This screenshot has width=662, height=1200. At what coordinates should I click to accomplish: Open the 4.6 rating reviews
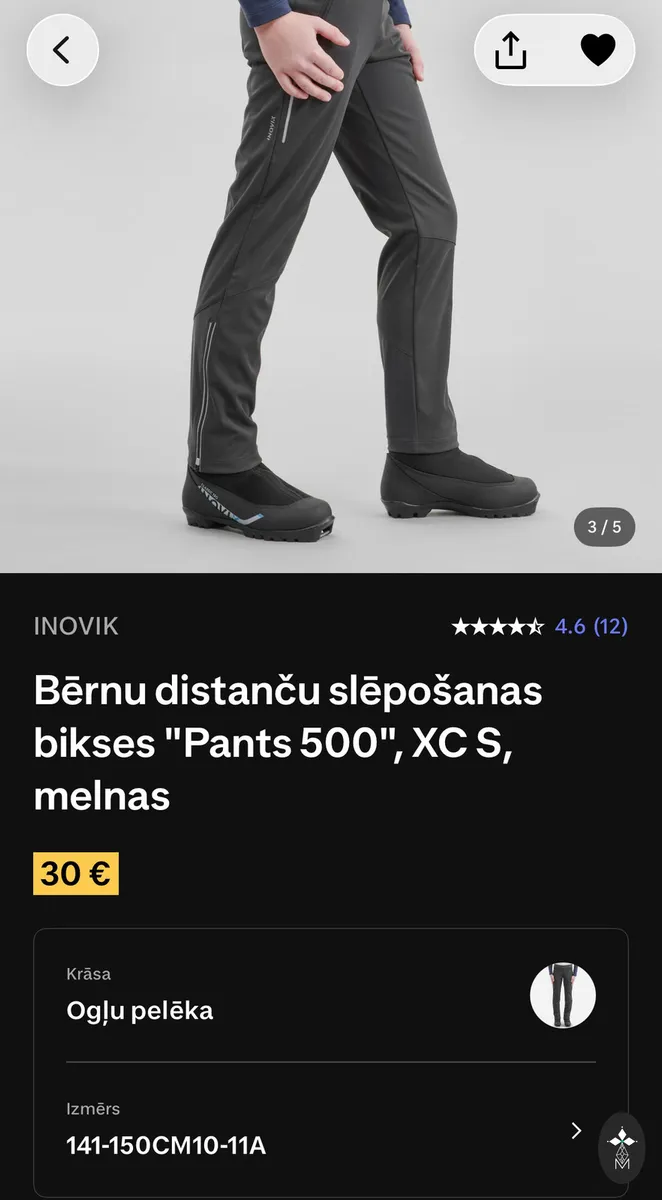point(540,627)
